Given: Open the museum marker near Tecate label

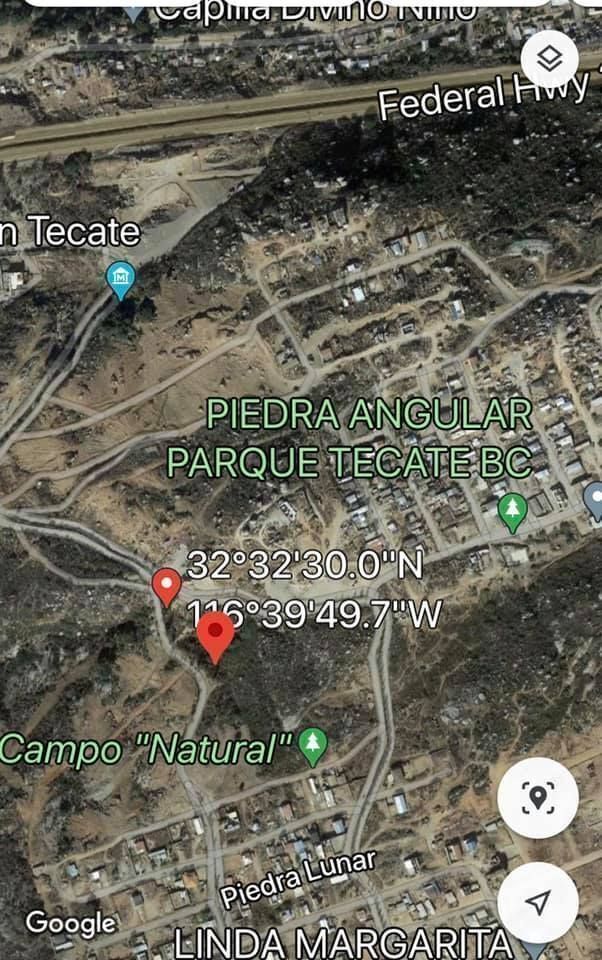Looking at the screenshot, I should [121, 278].
